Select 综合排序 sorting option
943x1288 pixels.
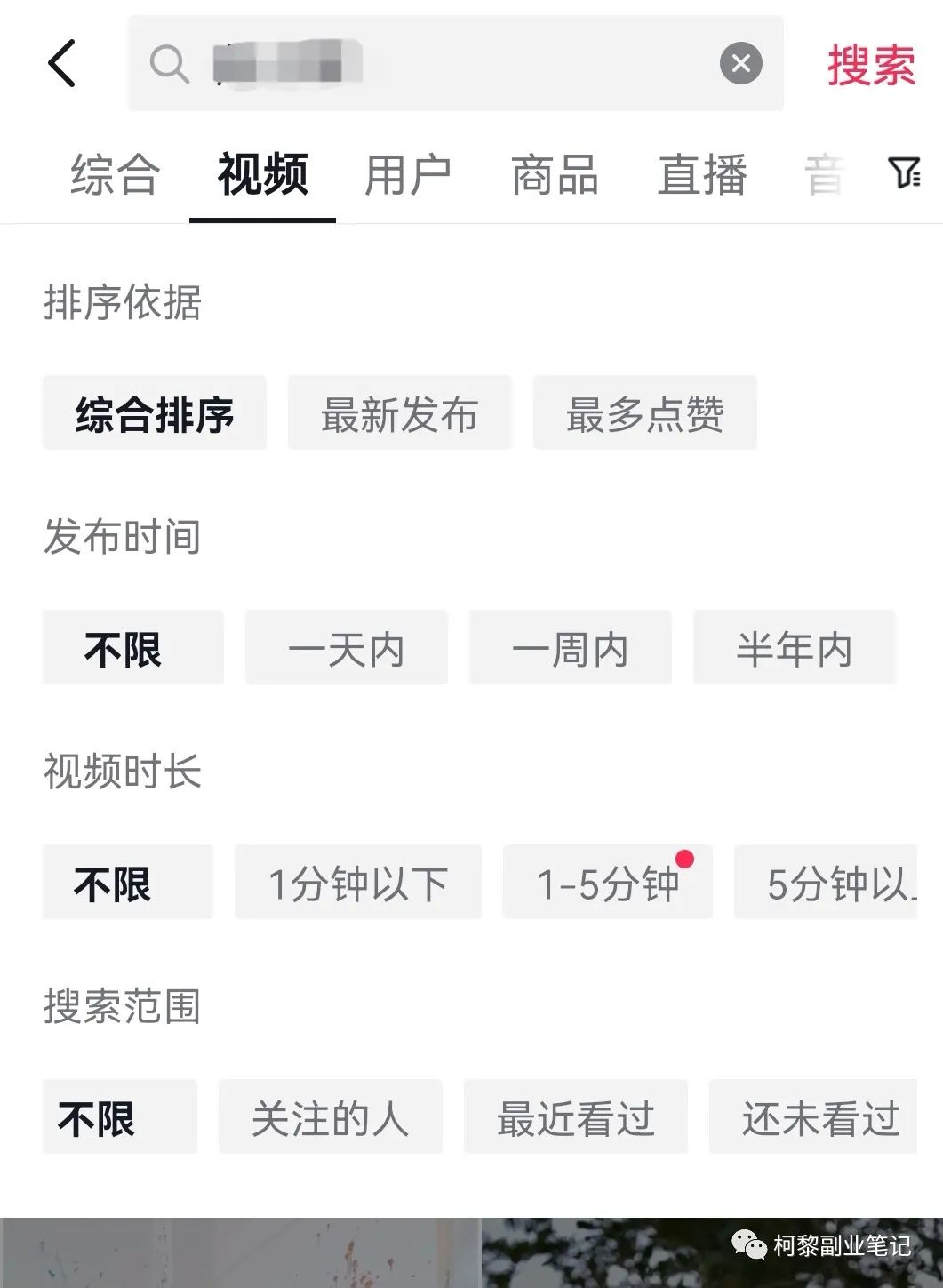pos(155,413)
